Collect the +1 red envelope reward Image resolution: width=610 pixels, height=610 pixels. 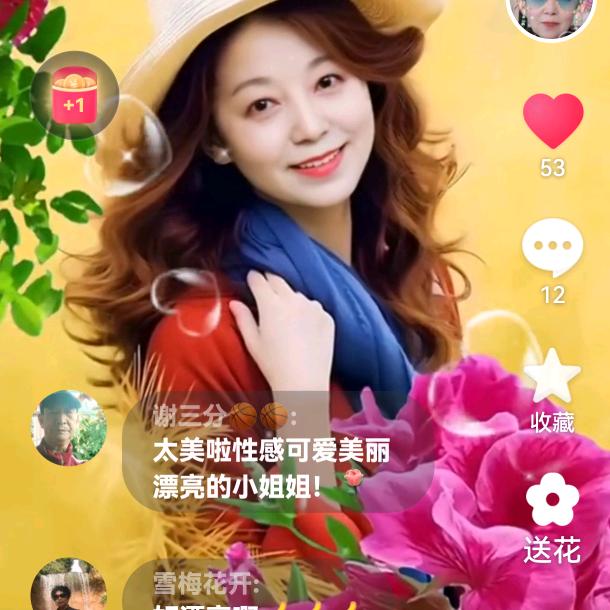pos(74,95)
